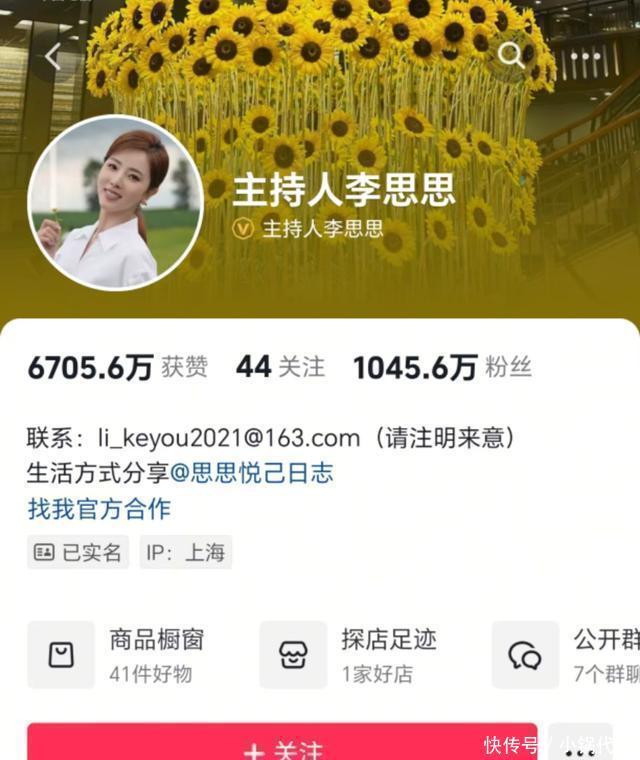Open the 1045.6万 粉丝 followers list
The height and width of the screenshot is (760, 640).
click(x=442, y=367)
